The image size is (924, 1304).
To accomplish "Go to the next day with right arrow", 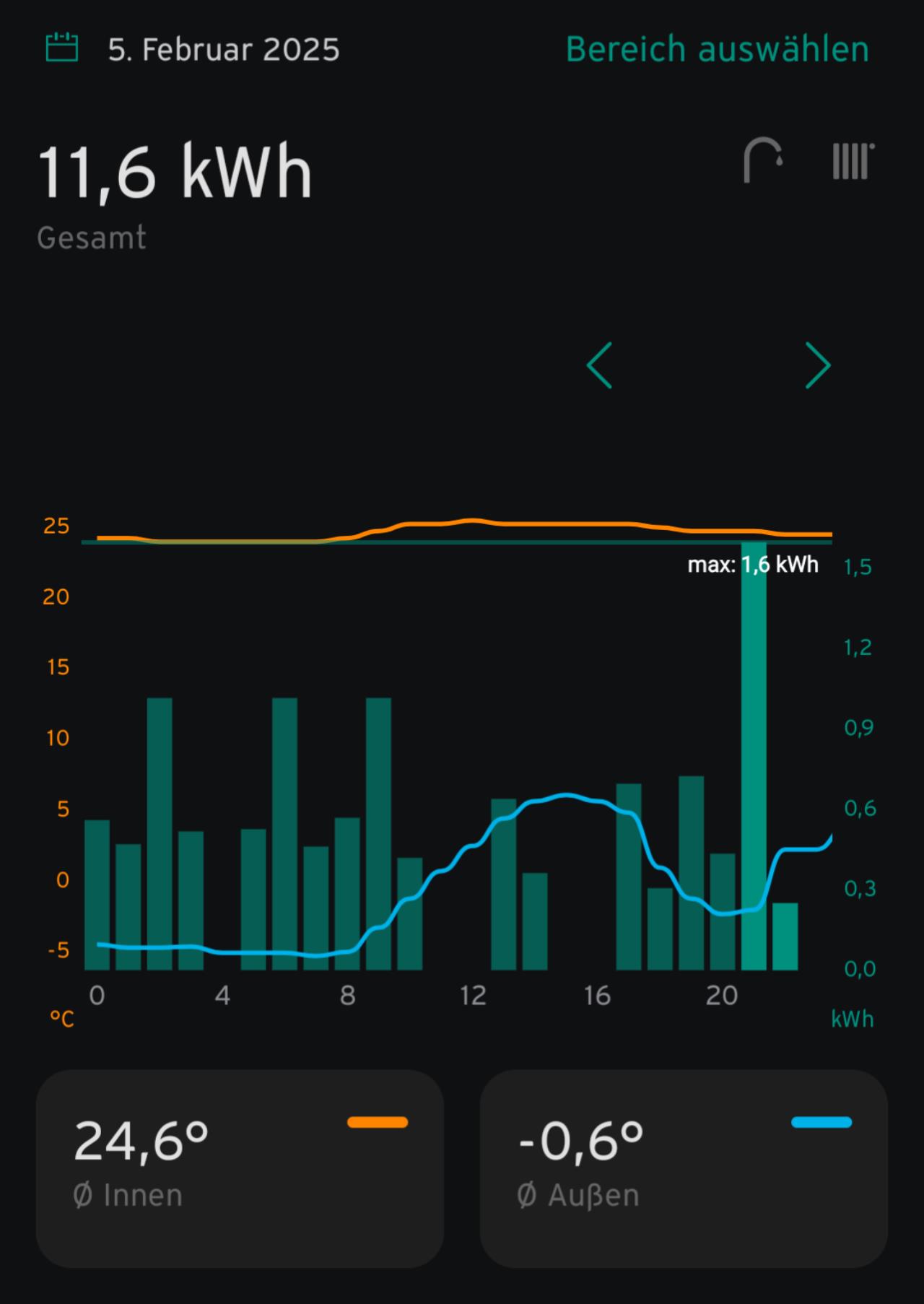I will 818,365.
